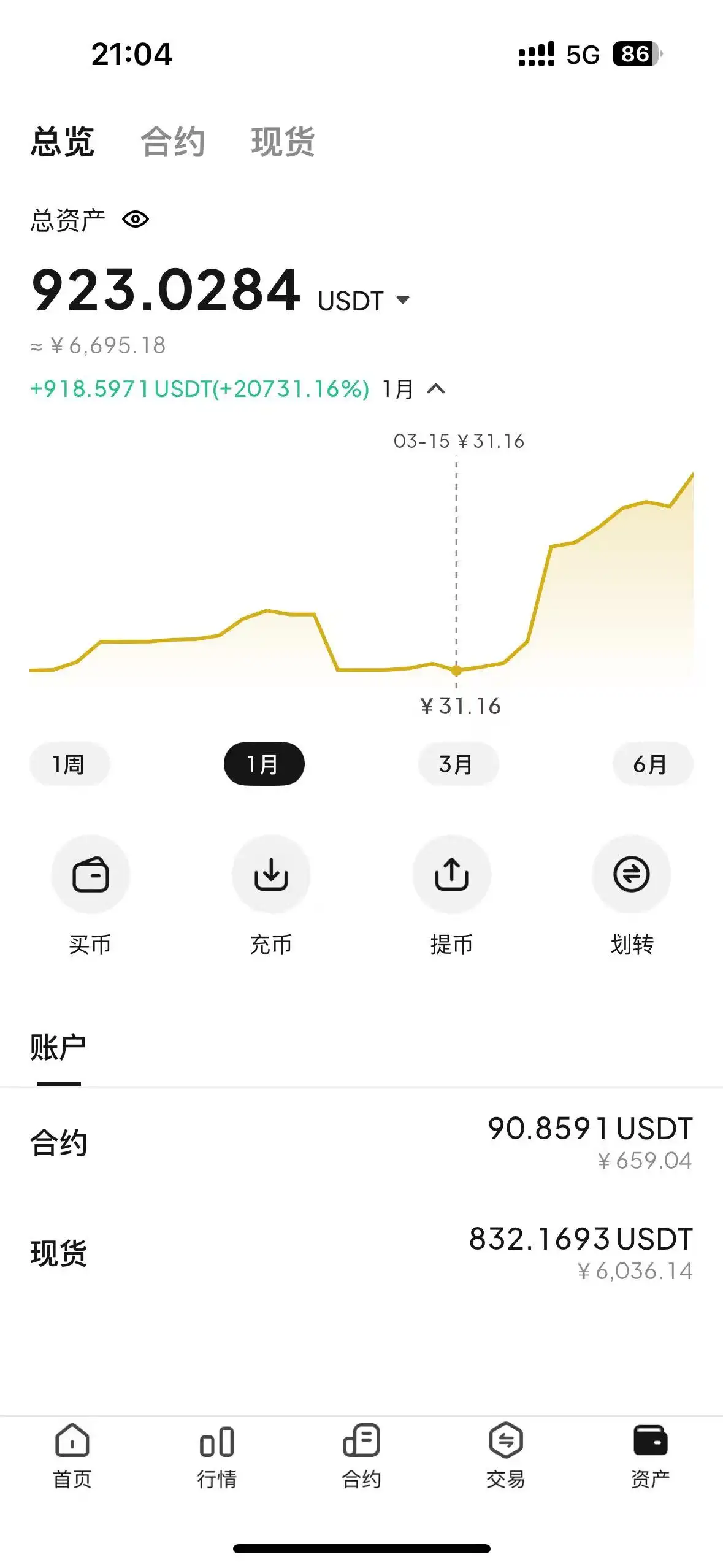Open the 现货 account with 832.1693 USDT
This screenshot has height=1568, width=723.
tap(361, 1253)
